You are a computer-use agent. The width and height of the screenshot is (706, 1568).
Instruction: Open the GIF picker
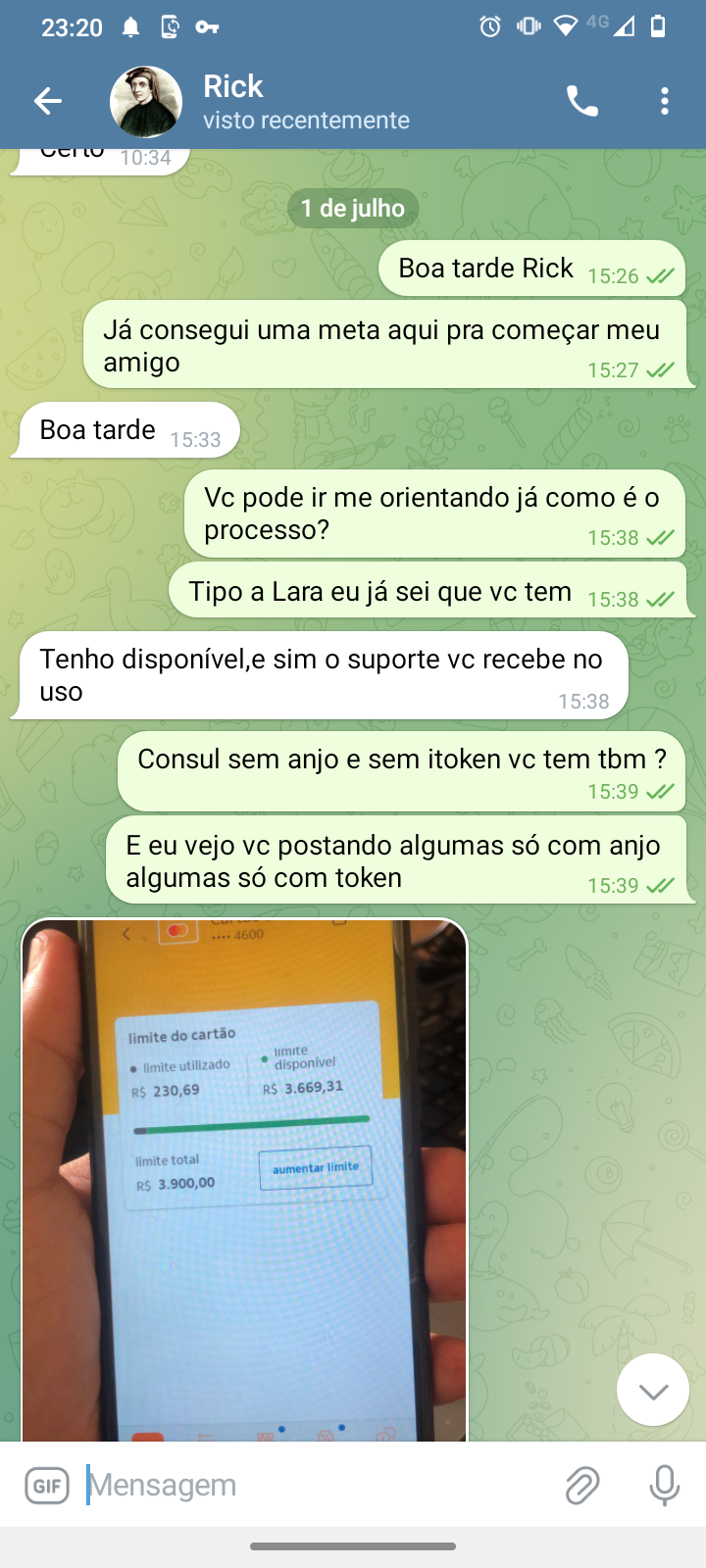pyautogui.click(x=47, y=1486)
